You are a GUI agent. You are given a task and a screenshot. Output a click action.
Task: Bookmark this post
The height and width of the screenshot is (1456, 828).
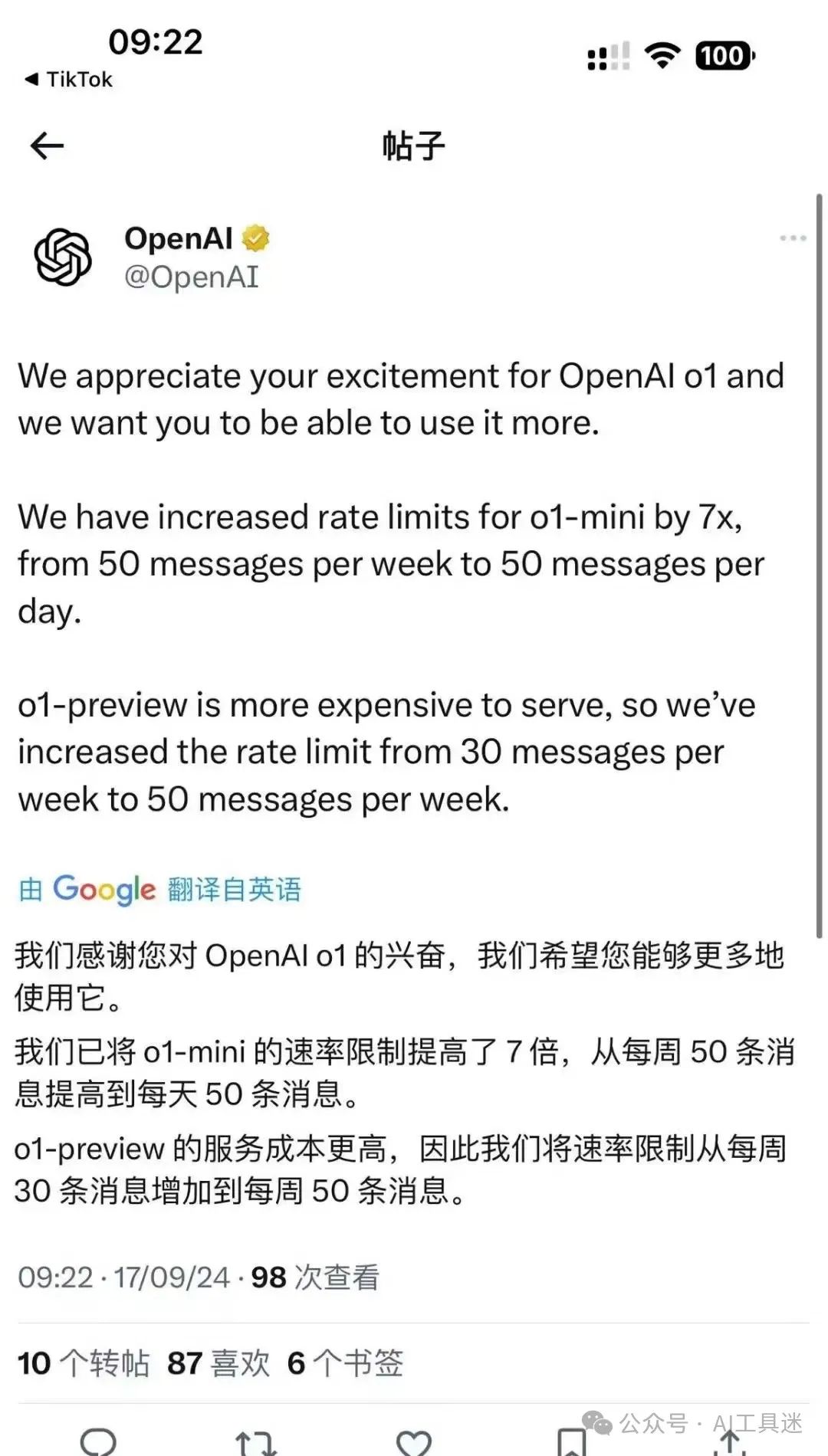(571, 1442)
